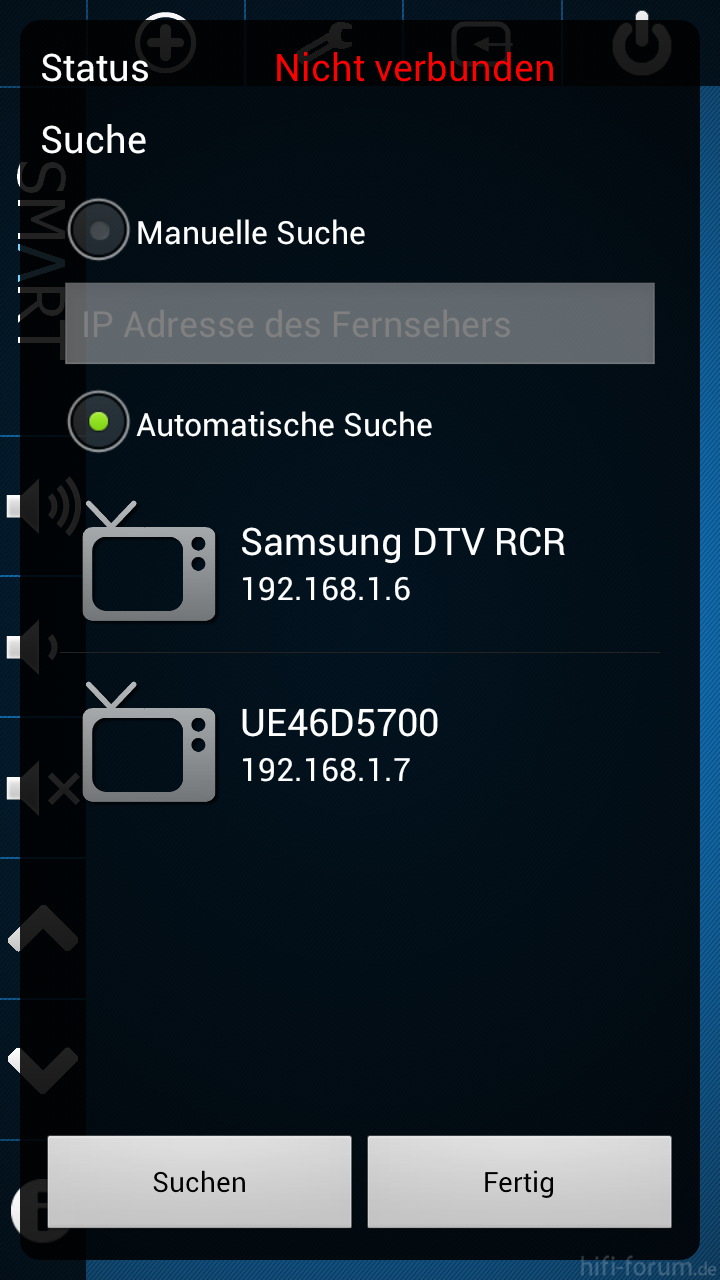Viewport: 720px width, 1280px height.
Task: Tap Fertig to close the dialog
Action: pos(519,1182)
